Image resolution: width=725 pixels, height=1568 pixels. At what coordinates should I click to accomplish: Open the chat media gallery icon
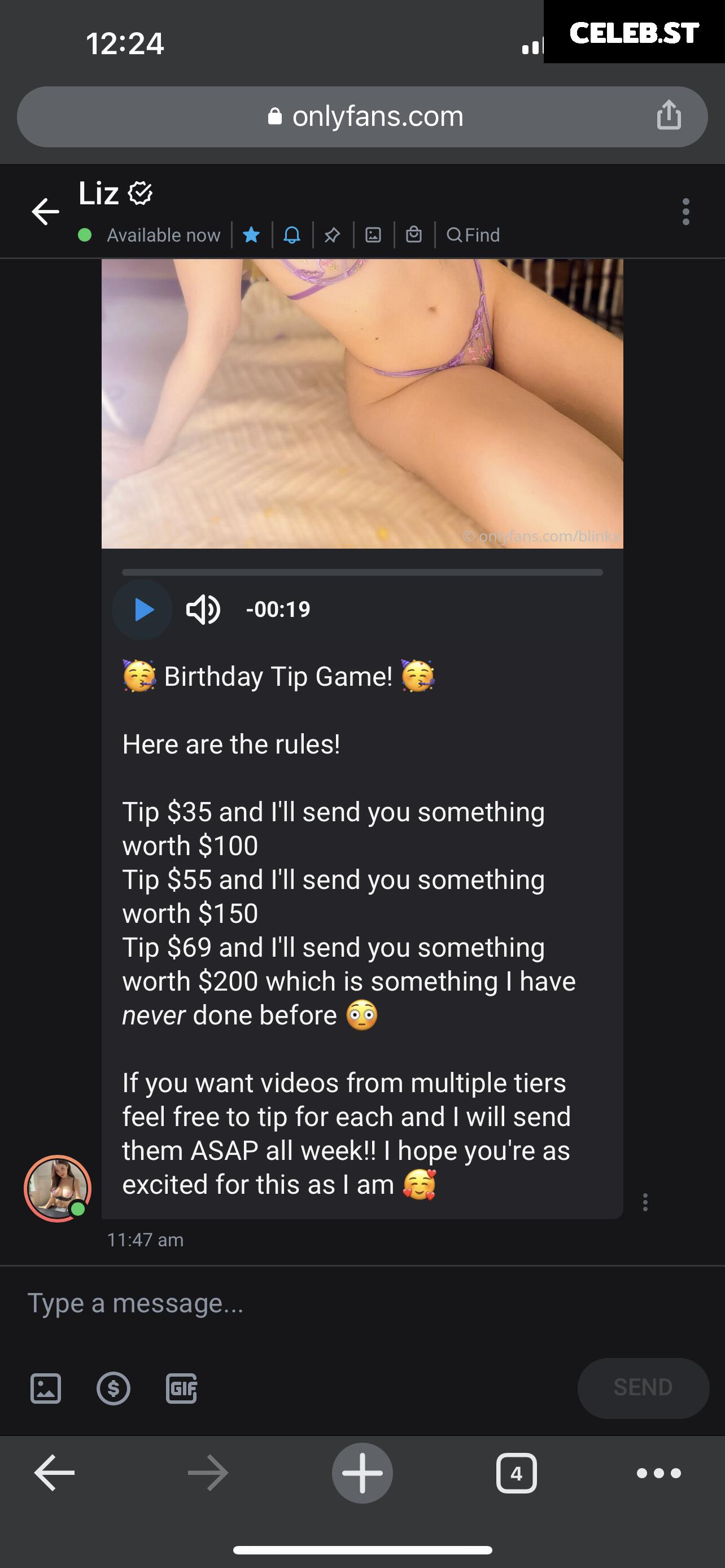pos(373,235)
